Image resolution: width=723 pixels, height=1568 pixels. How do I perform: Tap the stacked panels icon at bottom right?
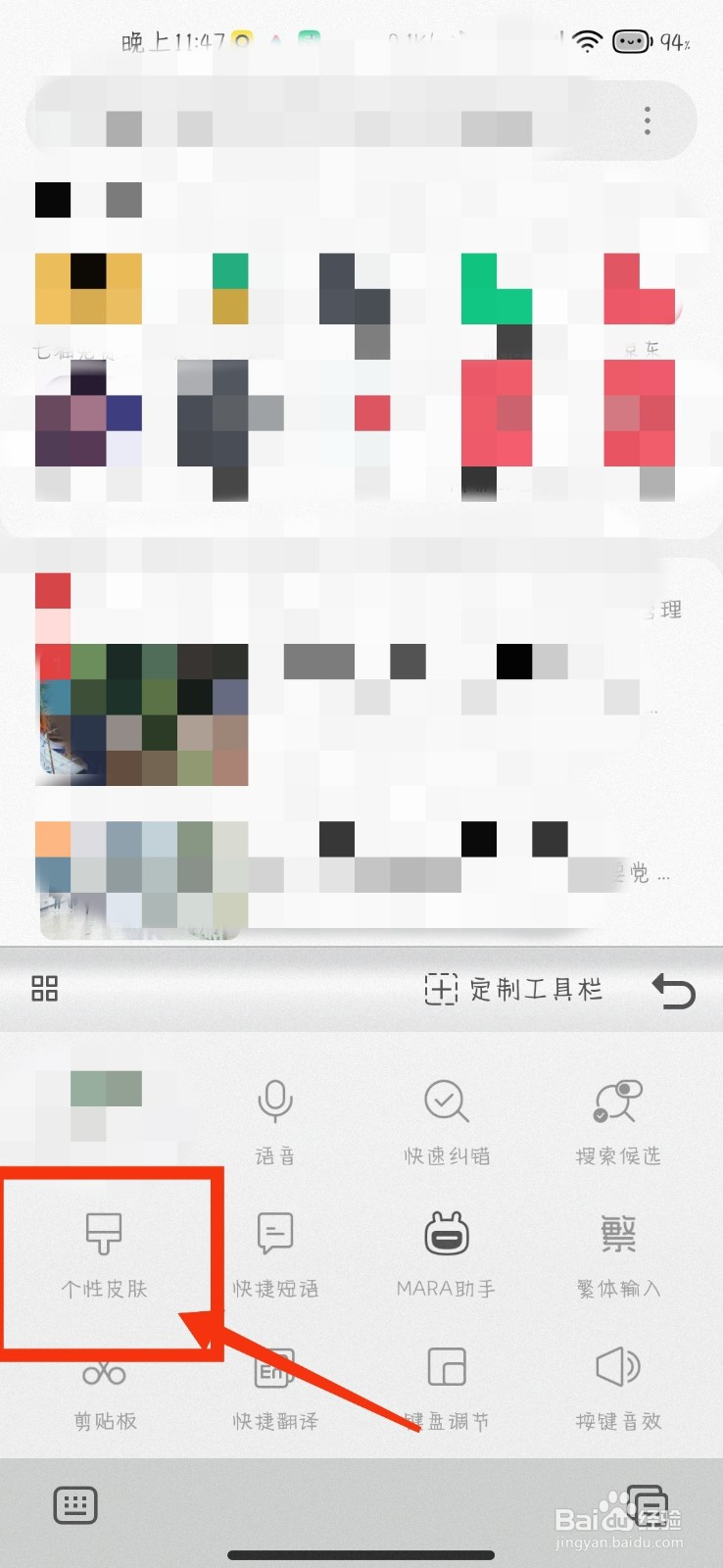coord(647,1506)
